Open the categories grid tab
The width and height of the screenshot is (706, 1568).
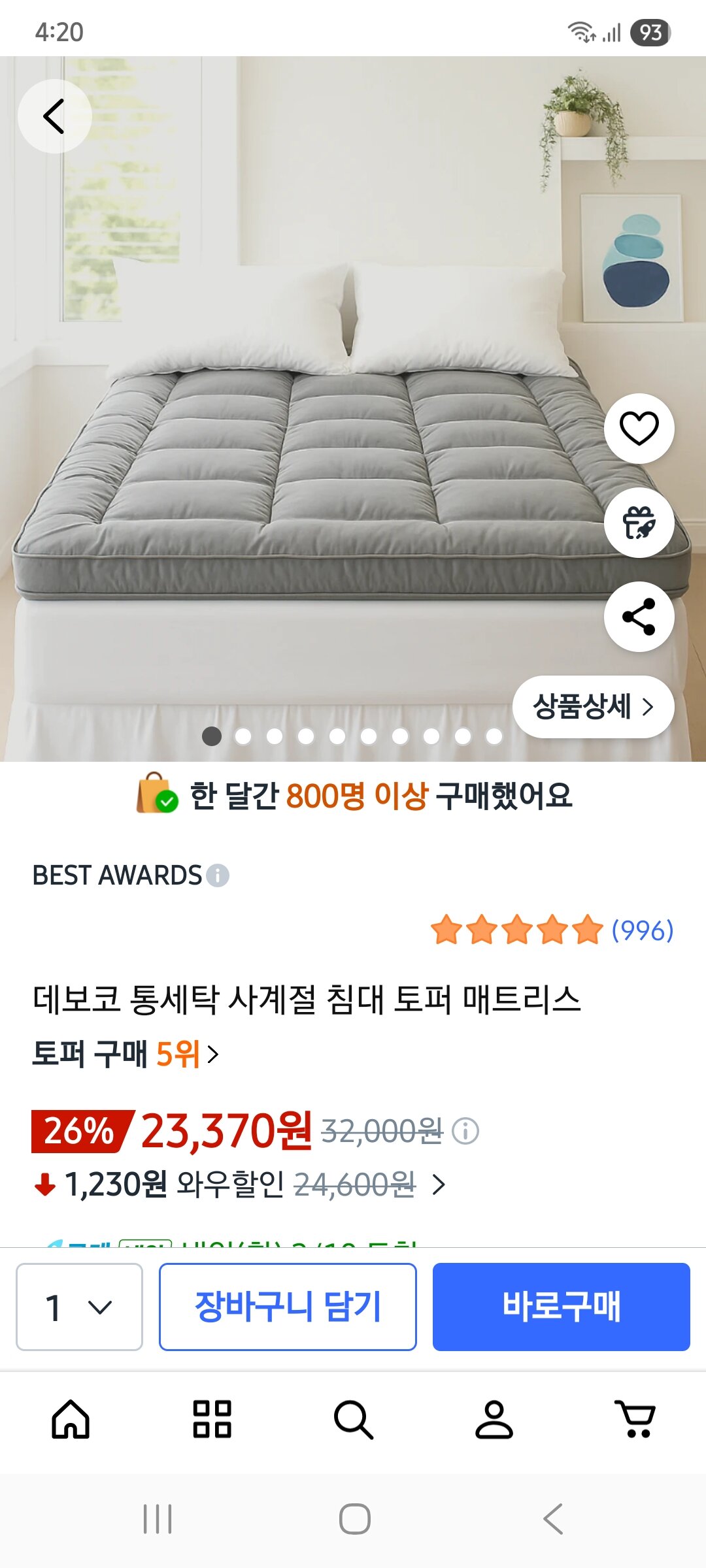coord(212,1419)
